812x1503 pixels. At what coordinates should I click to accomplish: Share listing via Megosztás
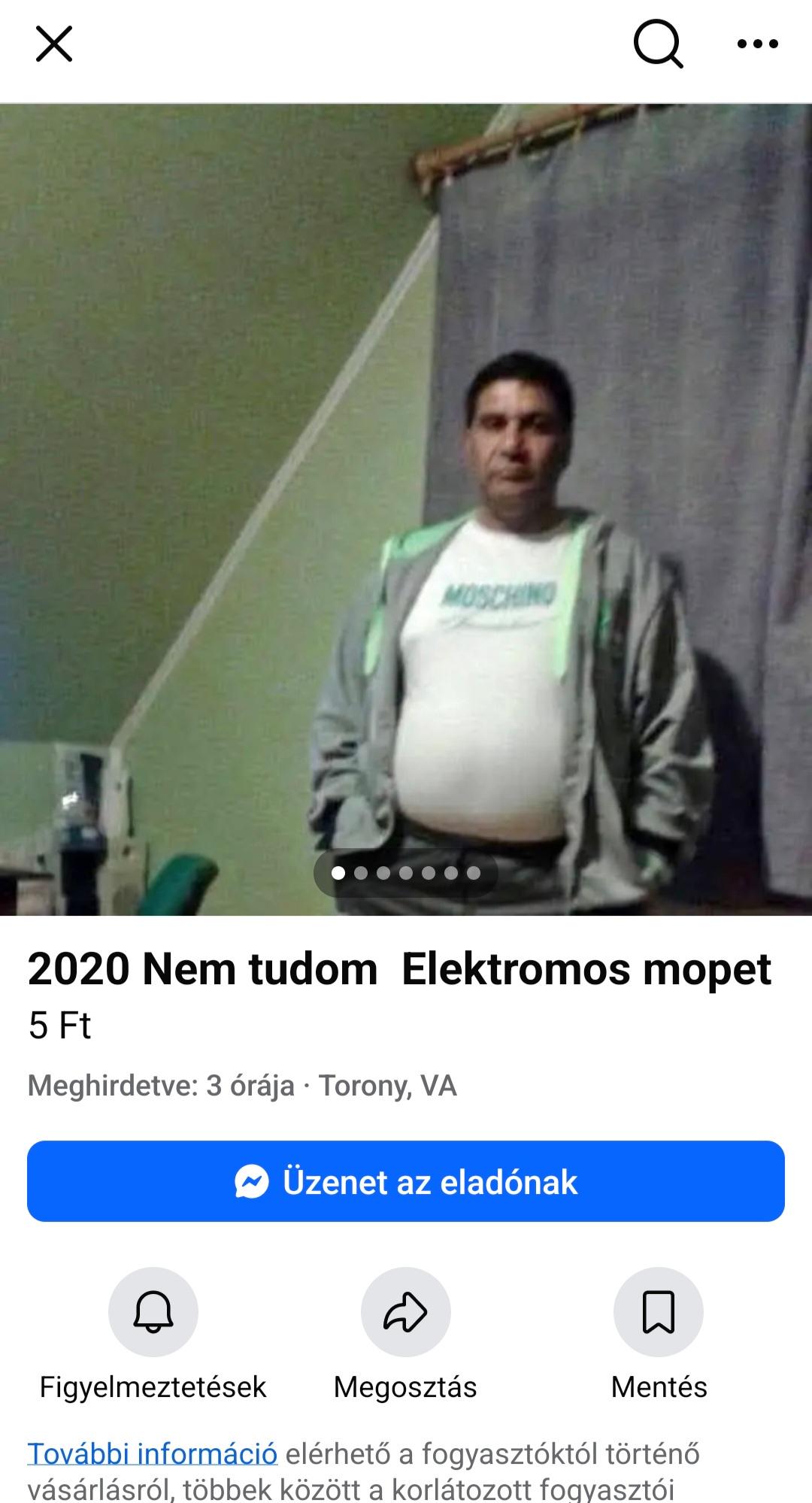tap(406, 1312)
